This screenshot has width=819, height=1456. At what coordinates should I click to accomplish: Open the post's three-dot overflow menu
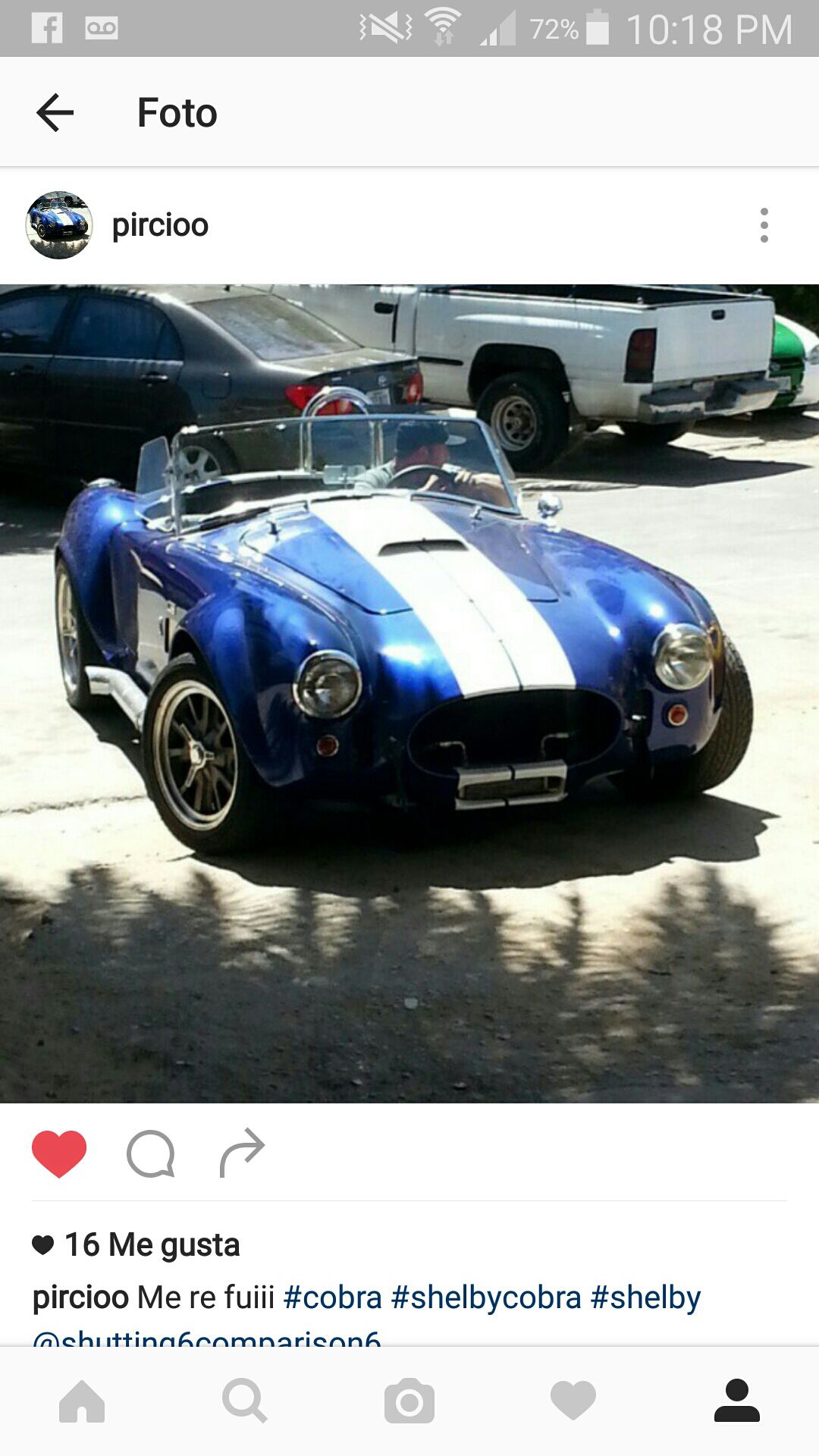[x=764, y=225]
